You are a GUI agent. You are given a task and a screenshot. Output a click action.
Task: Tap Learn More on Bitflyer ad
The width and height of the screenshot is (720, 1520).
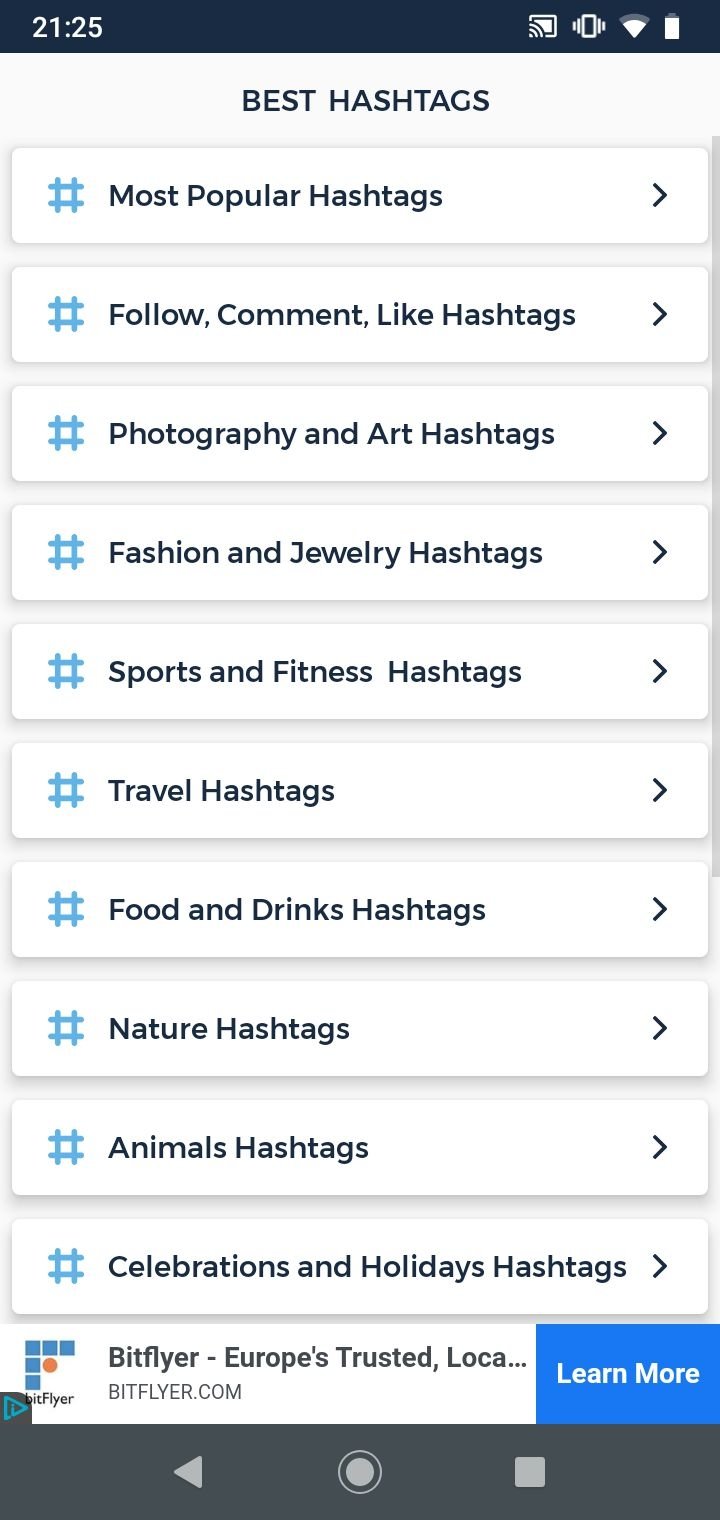click(x=628, y=1374)
